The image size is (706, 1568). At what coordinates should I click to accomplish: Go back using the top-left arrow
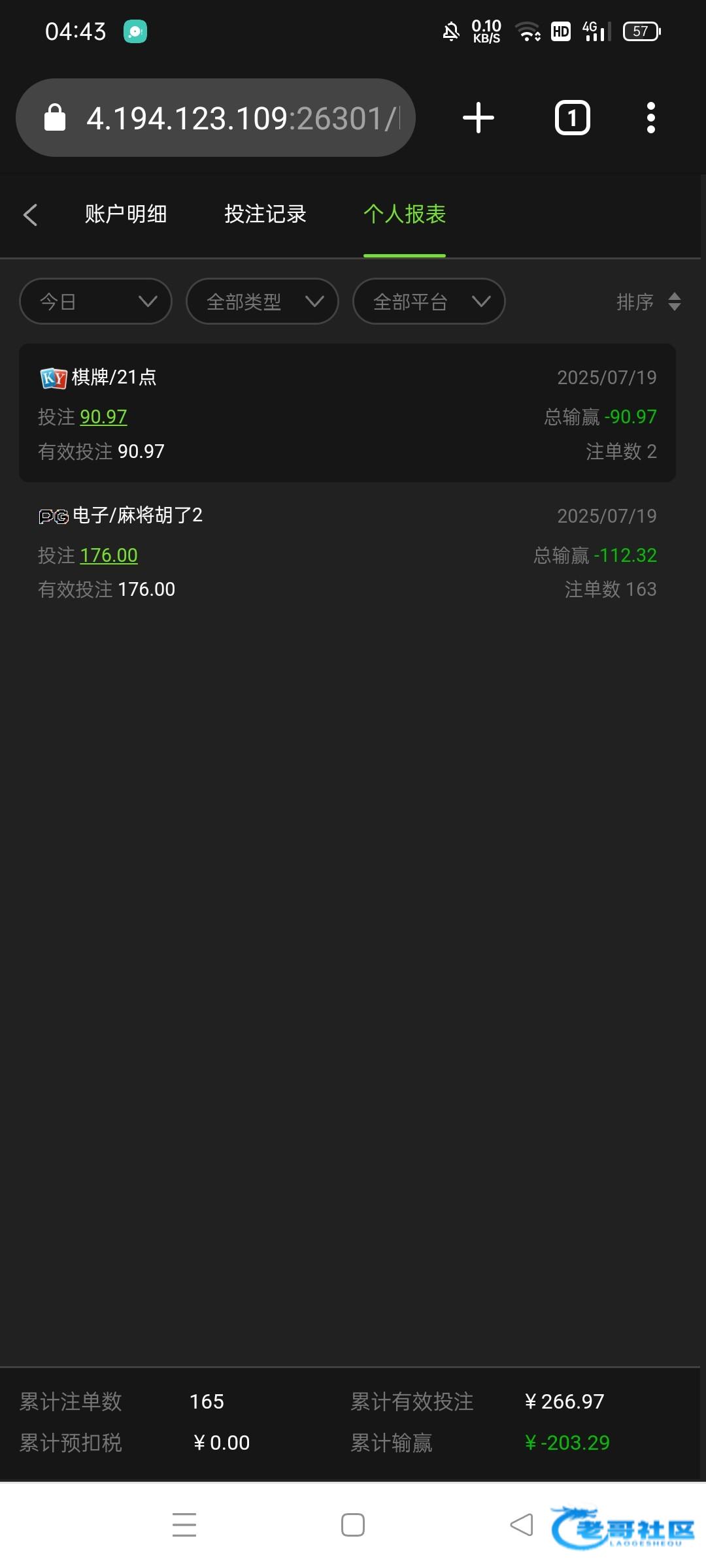[x=30, y=214]
